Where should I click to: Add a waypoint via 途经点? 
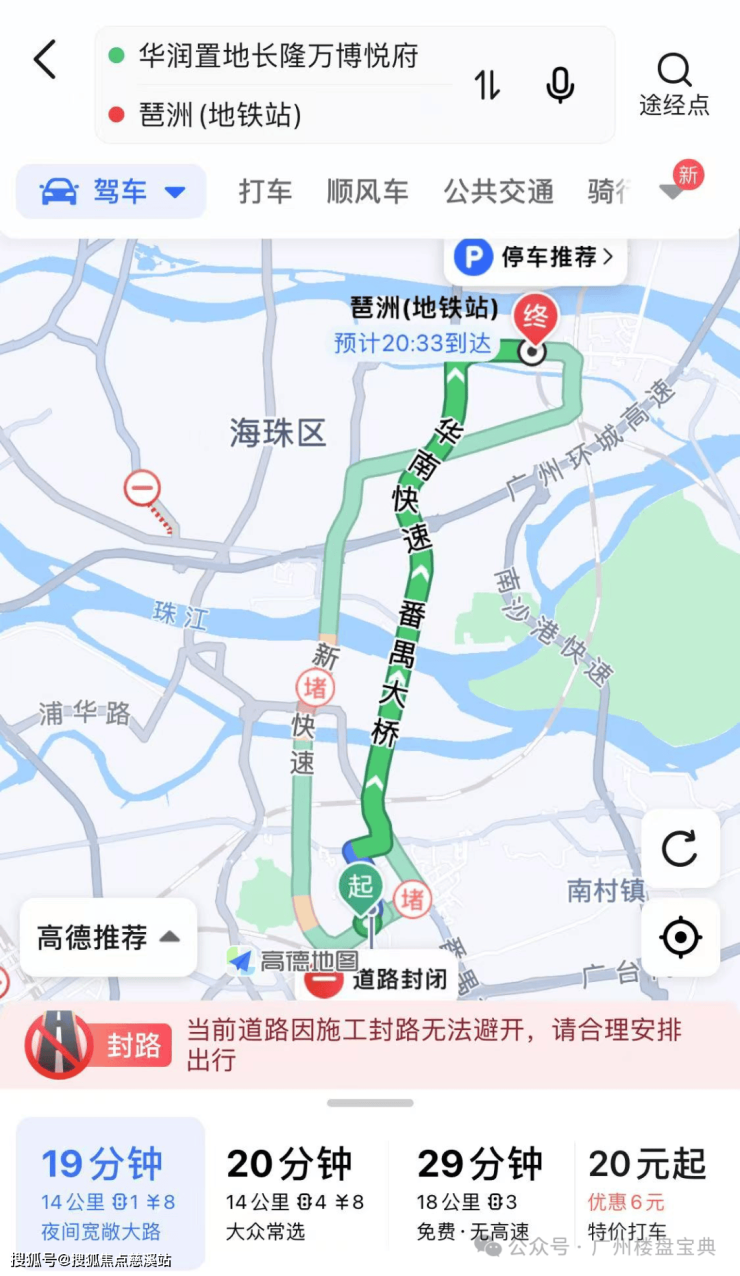[x=674, y=85]
